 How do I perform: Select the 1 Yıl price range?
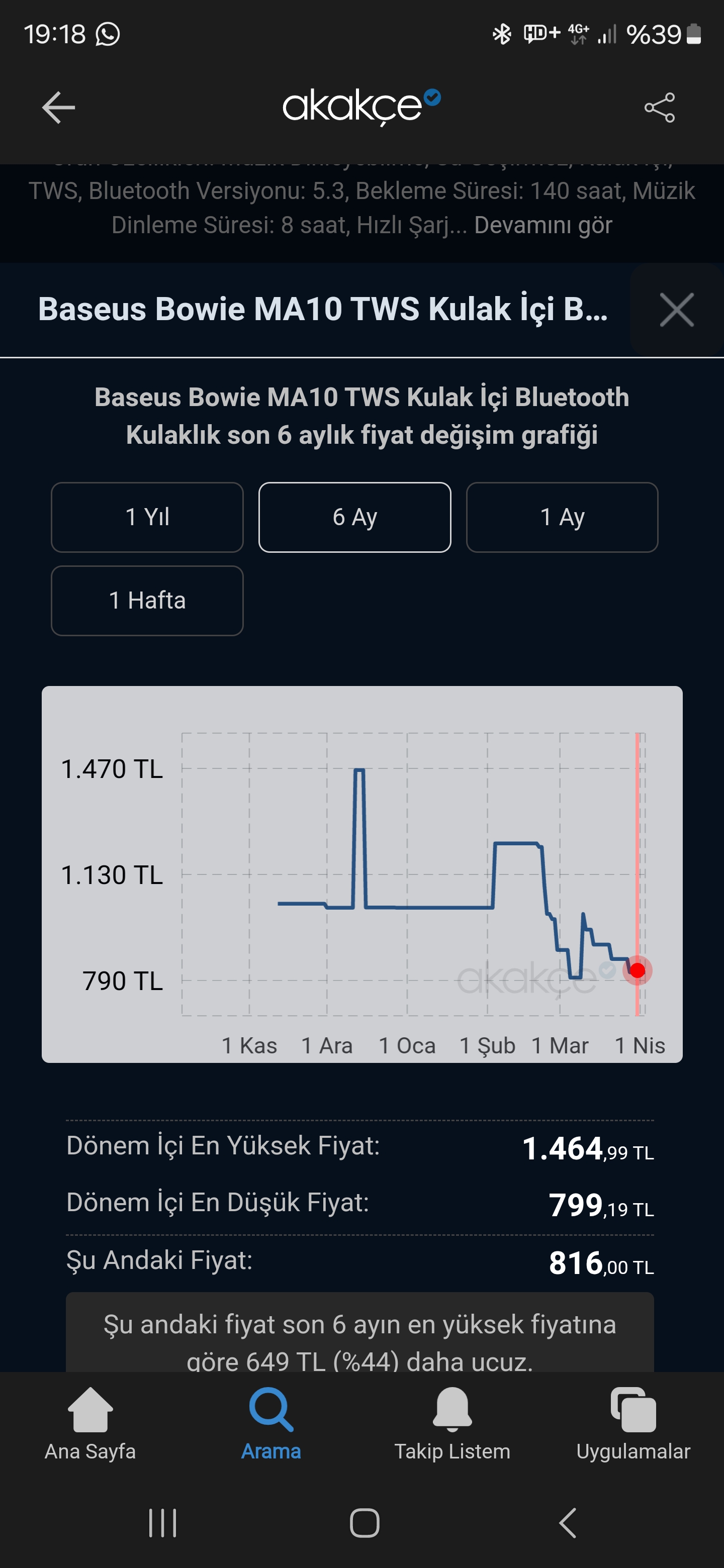click(x=147, y=518)
